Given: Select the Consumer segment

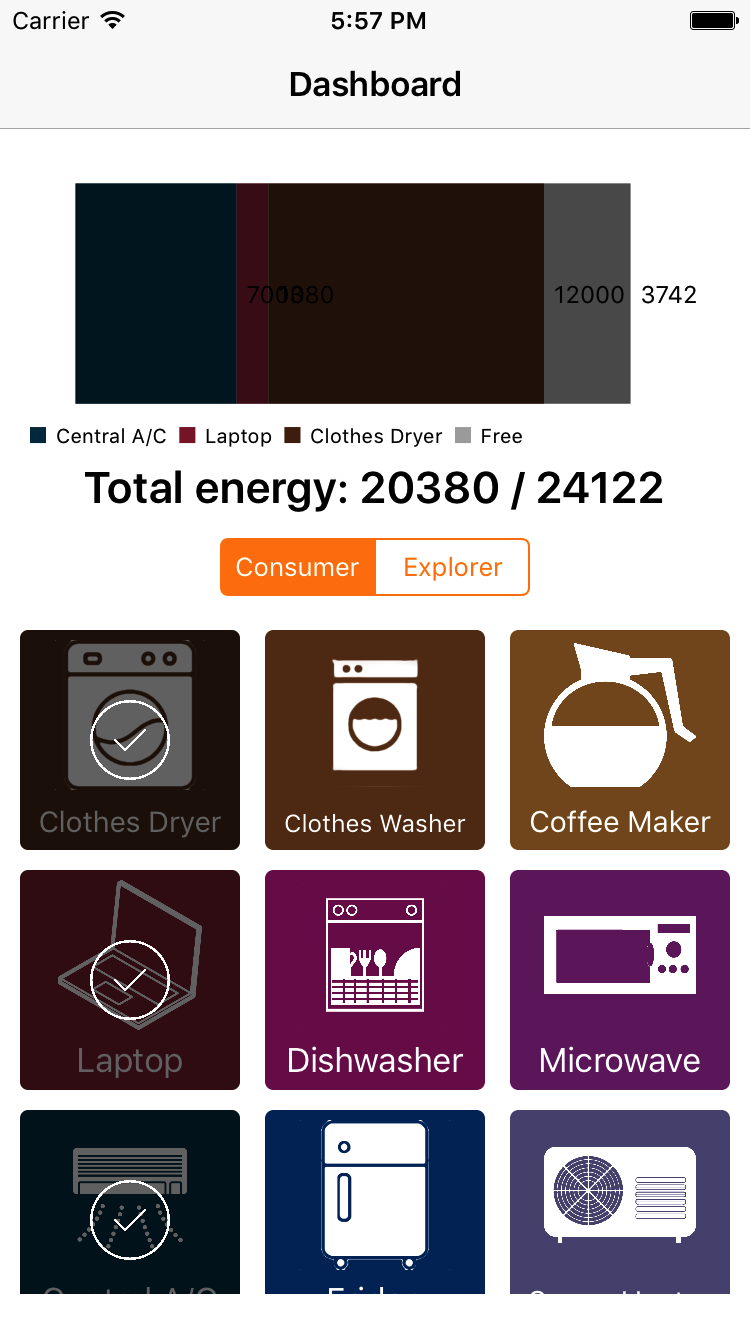Looking at the screenshot, I should pyautogui.click(x=297, y=567).
